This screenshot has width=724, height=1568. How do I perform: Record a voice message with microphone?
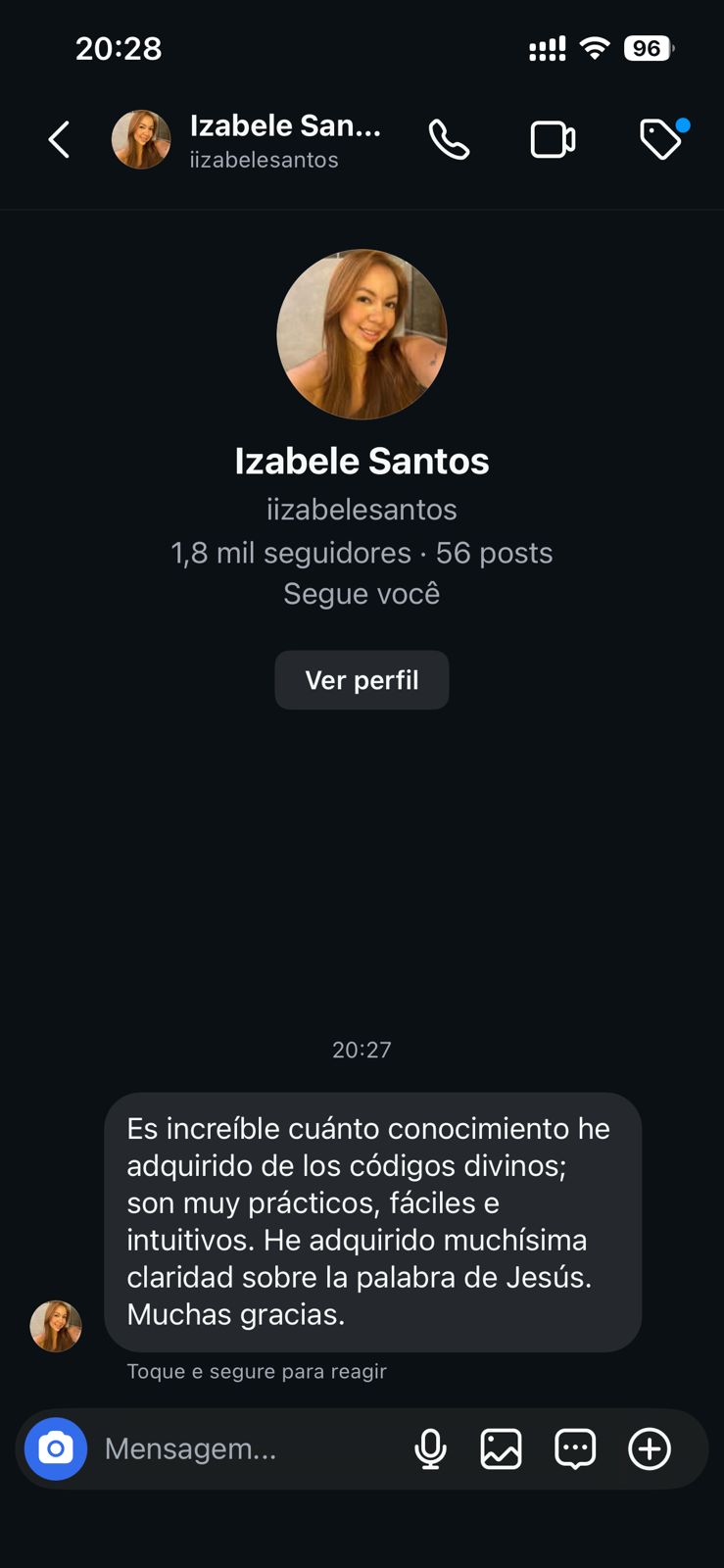pos(430,1448)
